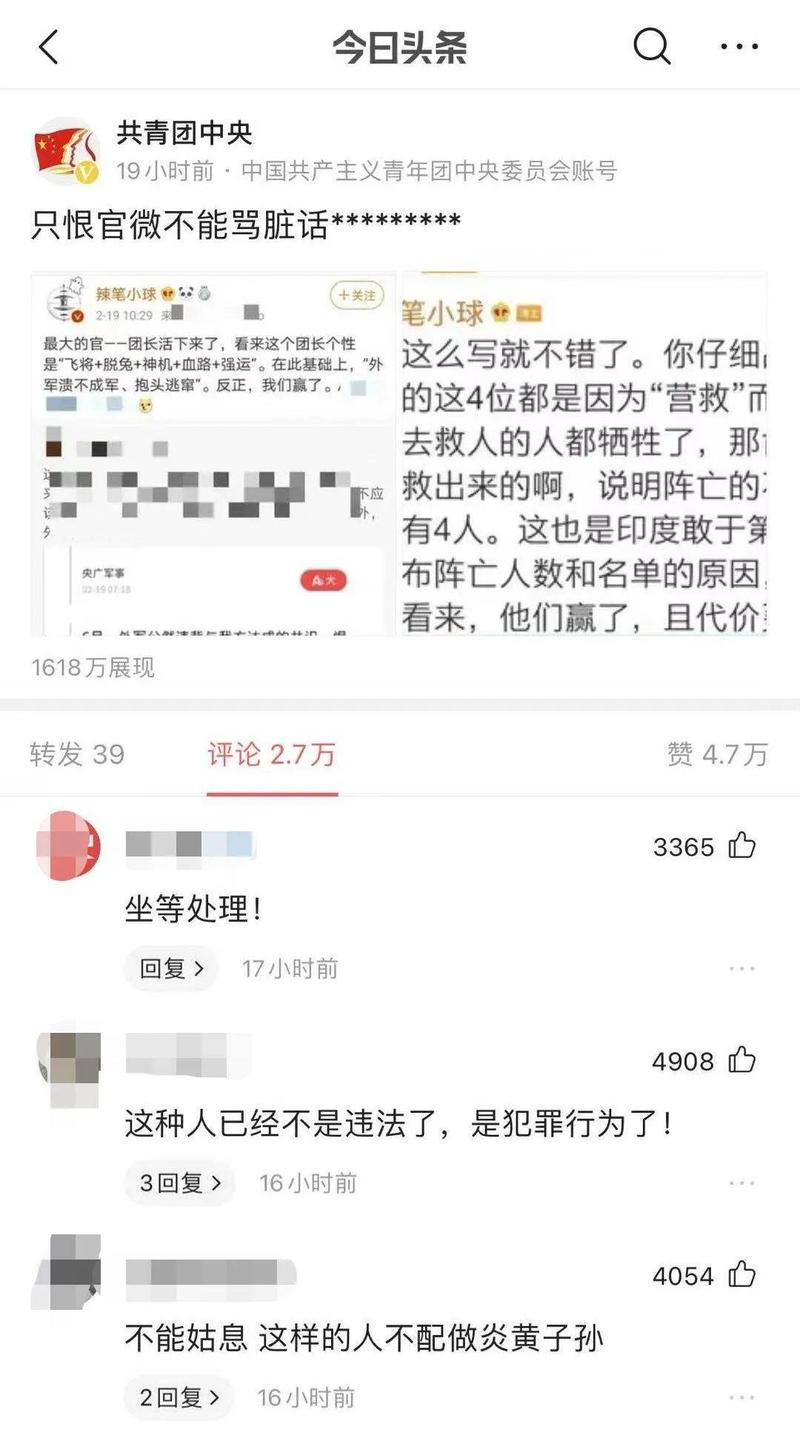The image size is (800, 1447).
Task: Open the search magnifier icon
Action: tap(652, 46)
